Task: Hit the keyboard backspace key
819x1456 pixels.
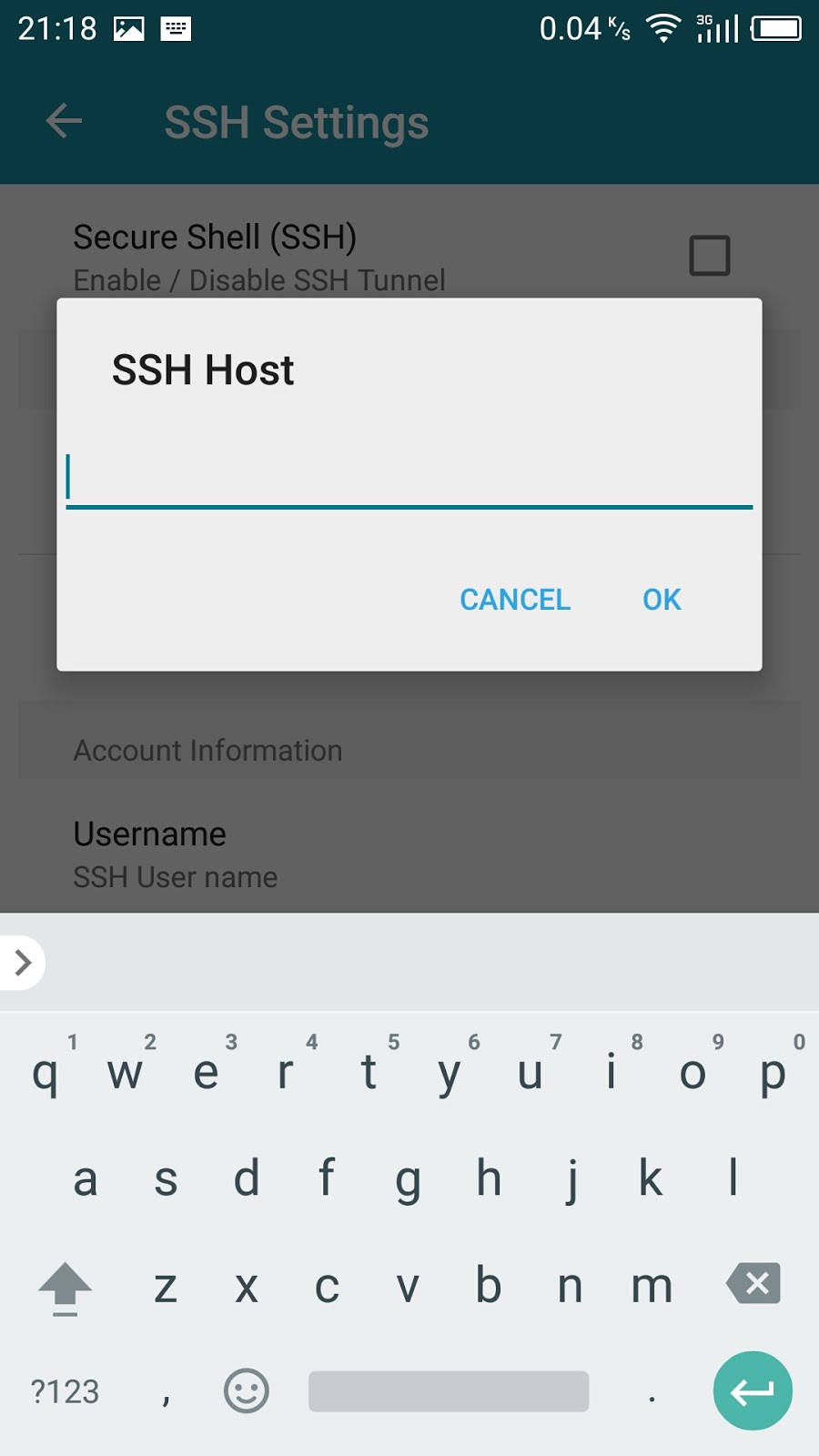Action: point(753,1284)
